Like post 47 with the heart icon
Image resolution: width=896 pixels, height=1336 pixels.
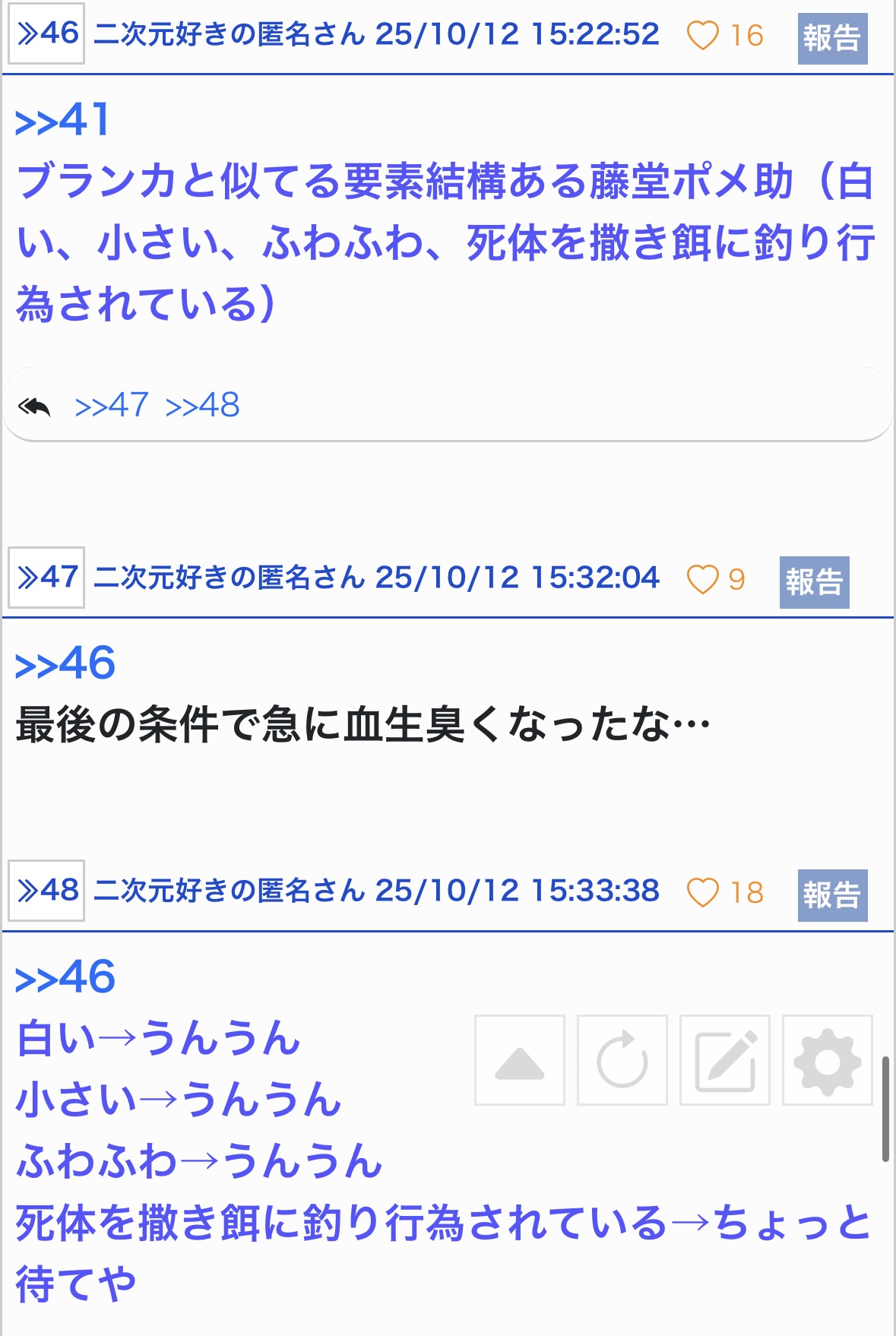[702, 579]
